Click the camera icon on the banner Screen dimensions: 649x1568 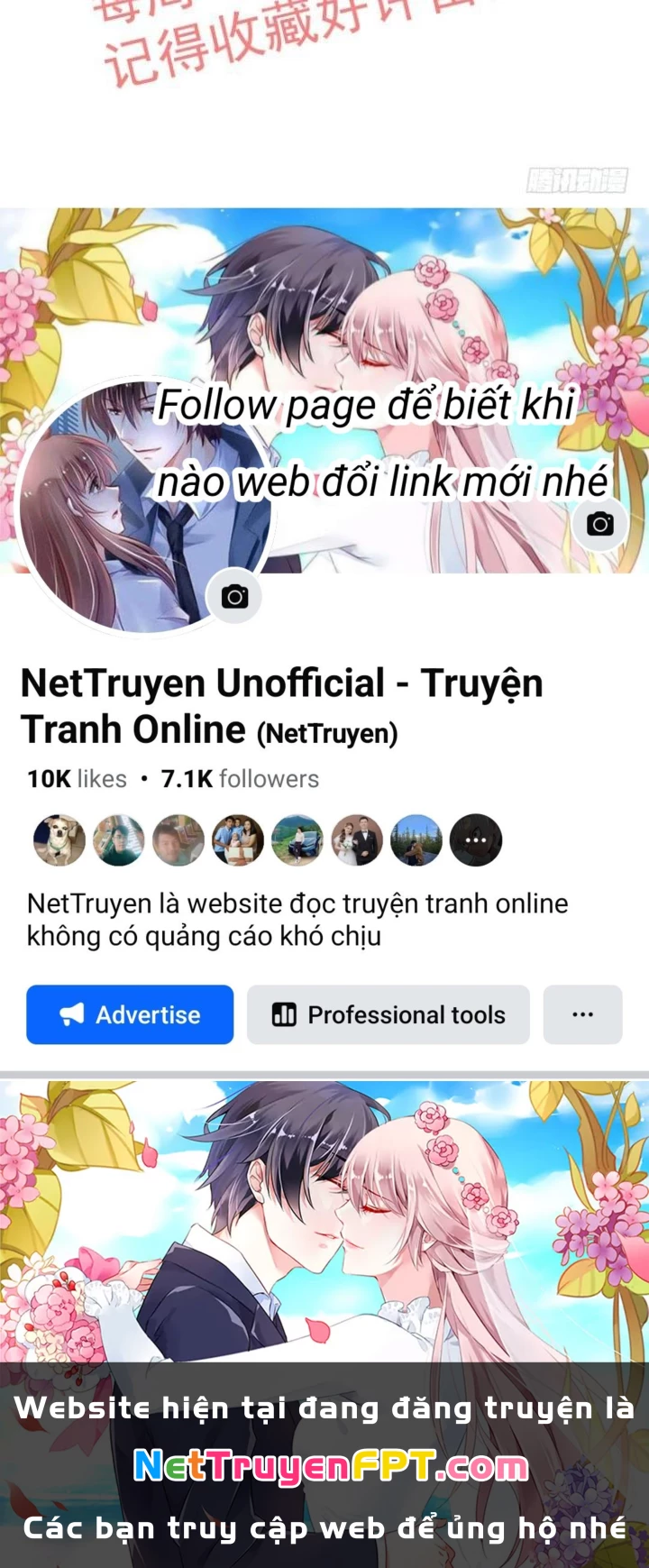pos(599,523)
